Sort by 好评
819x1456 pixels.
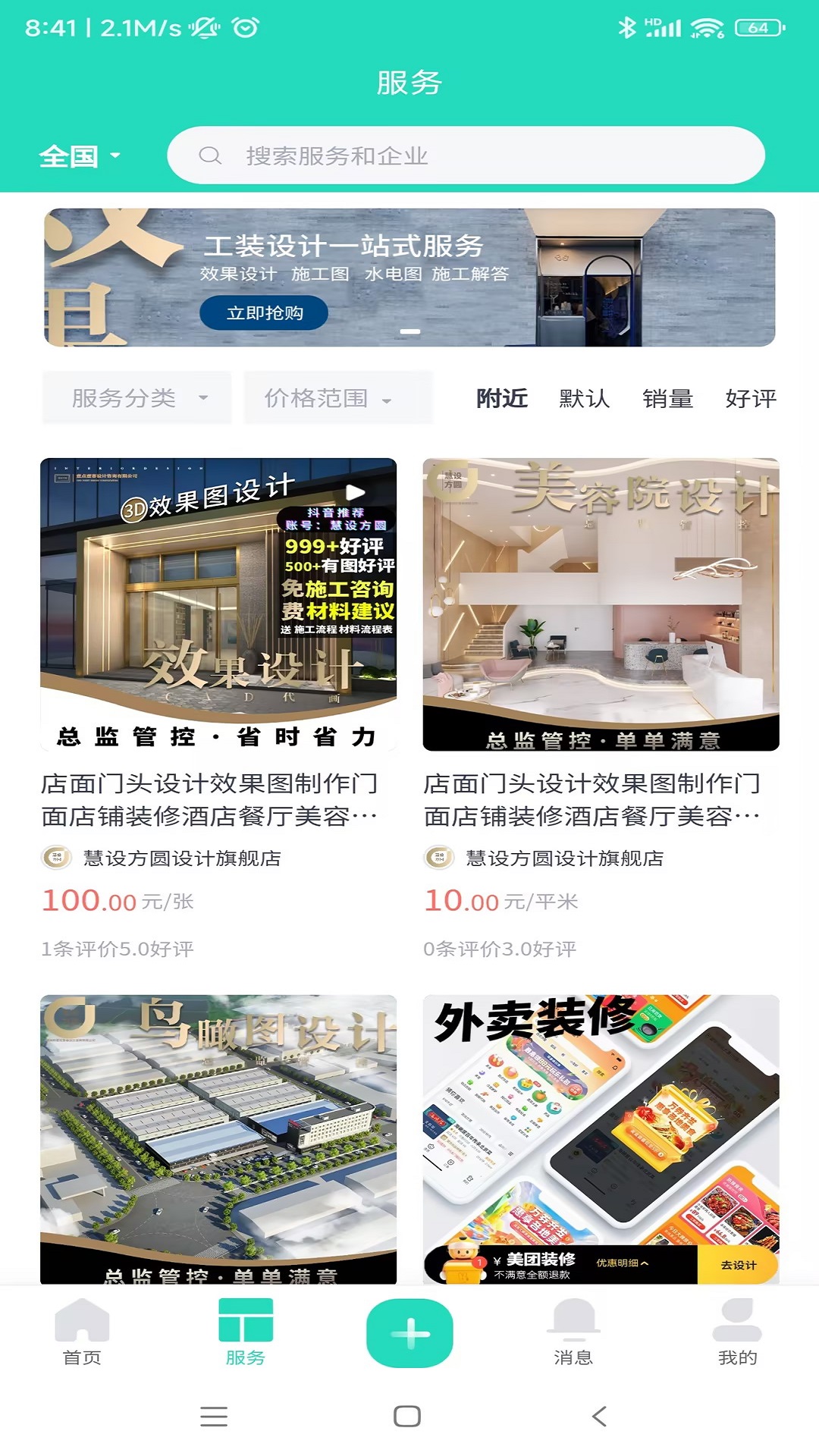tap(750, 398)
